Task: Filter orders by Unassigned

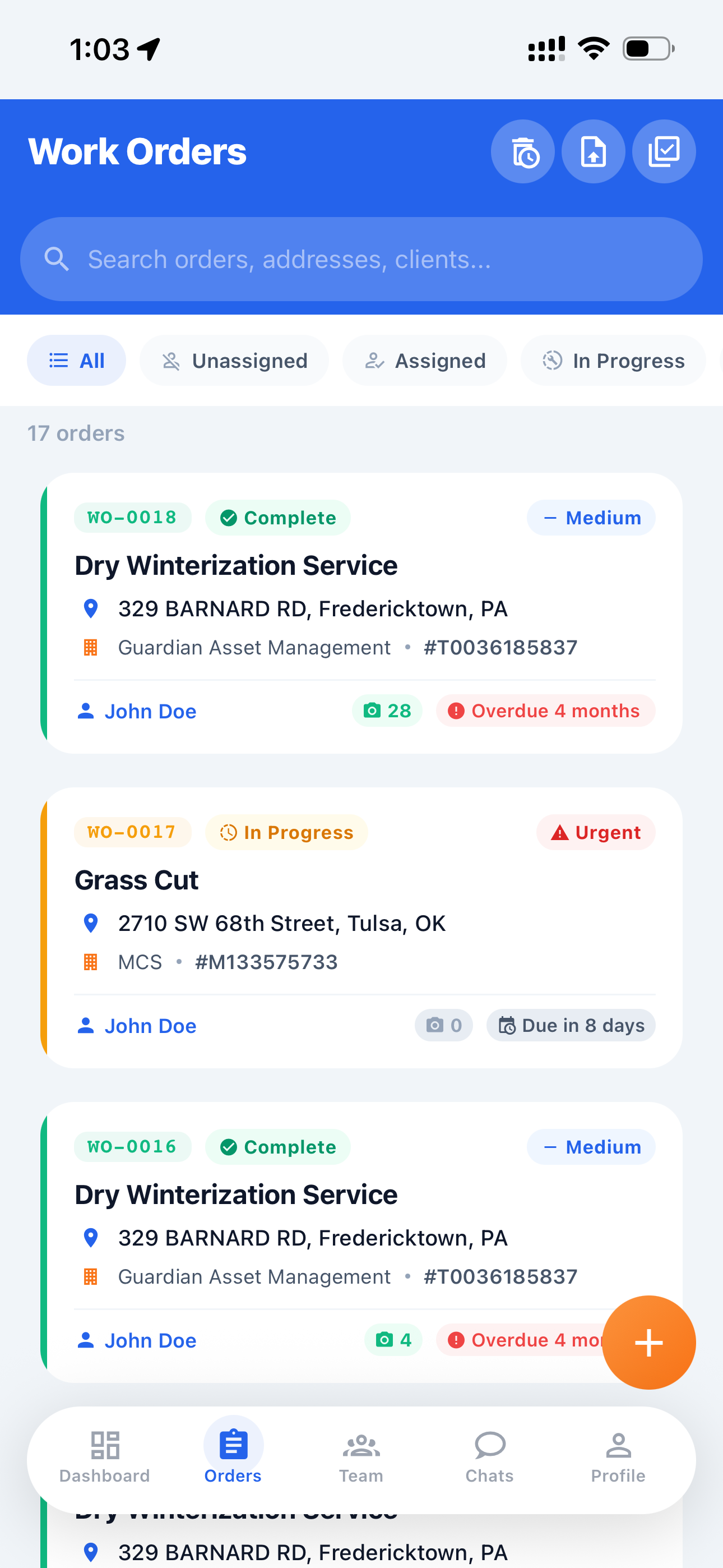Action: click(x=234, y=361)
